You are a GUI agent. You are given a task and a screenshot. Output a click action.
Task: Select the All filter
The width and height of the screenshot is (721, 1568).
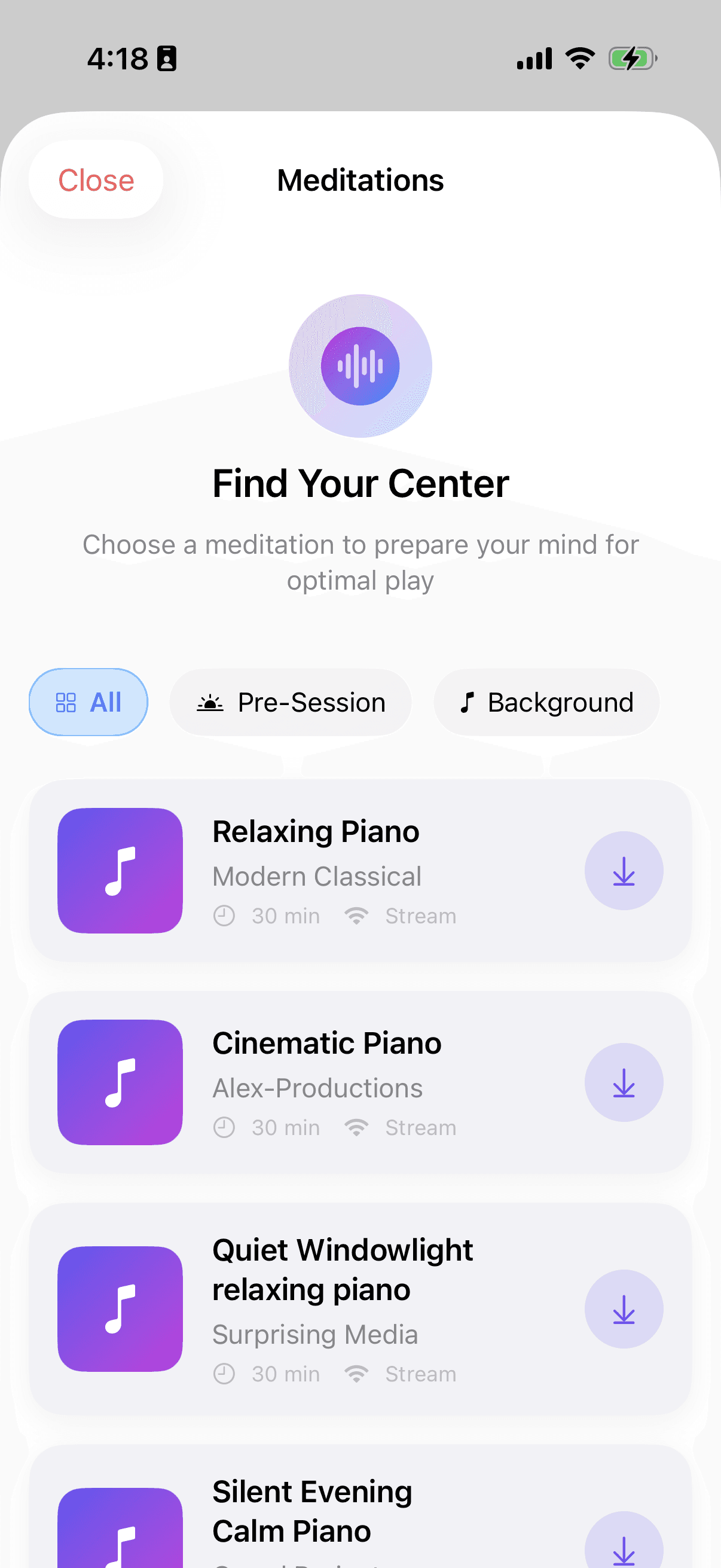[88, 701]
